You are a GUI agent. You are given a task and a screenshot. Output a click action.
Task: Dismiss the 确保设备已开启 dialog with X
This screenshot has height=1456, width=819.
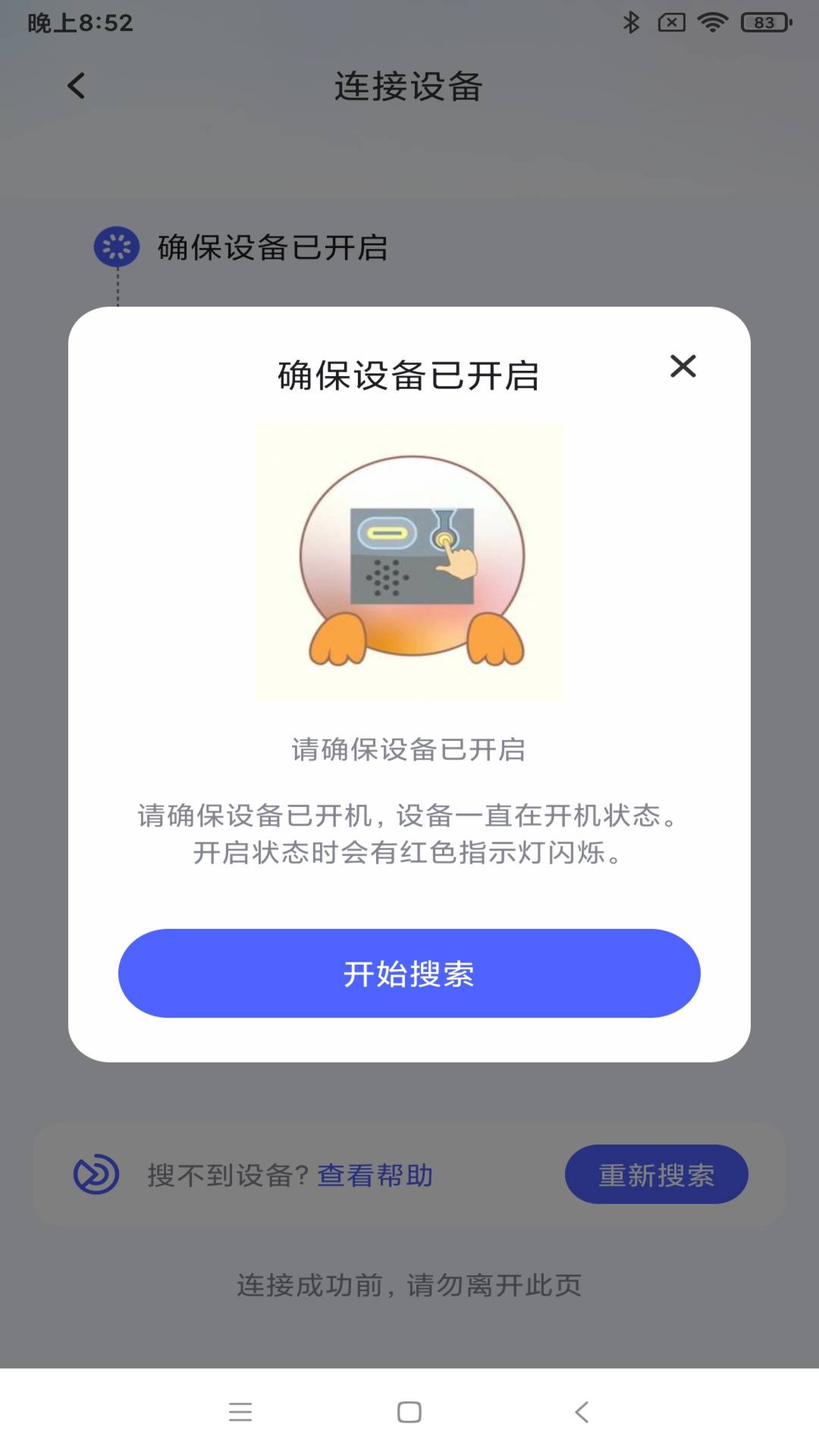tap(682, 367)
